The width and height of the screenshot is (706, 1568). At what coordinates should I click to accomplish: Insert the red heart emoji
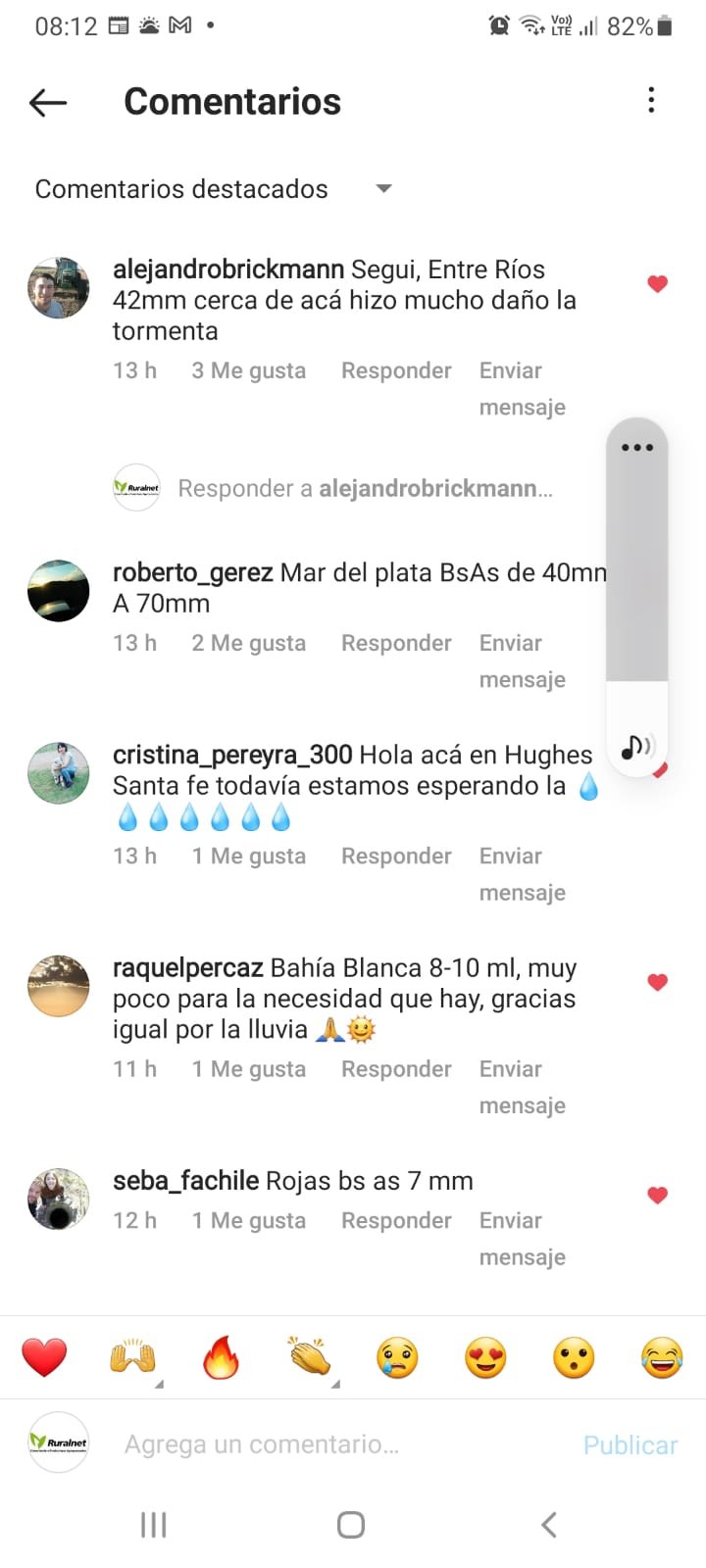pos(44,1358)
